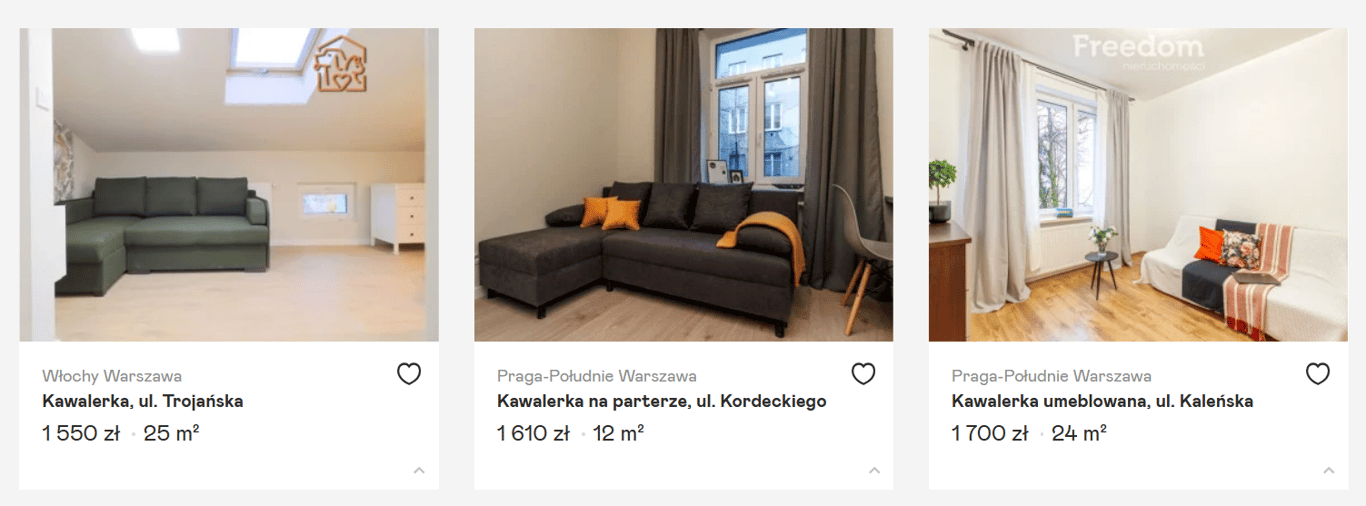Like the ul. Kaleńska listing with the heart
Viewport: 1366px width, 506px height.
(x=1318, y=374)
